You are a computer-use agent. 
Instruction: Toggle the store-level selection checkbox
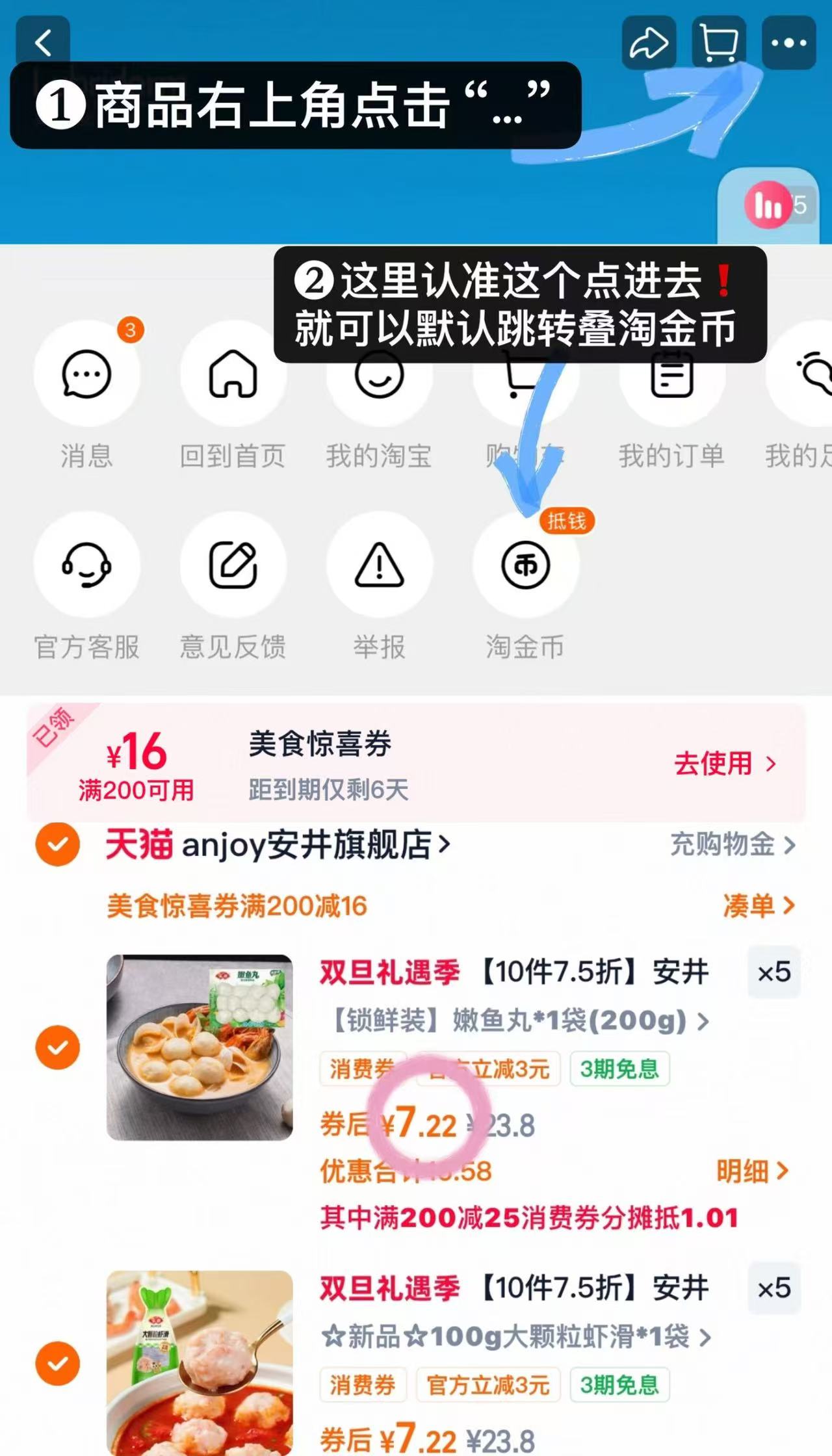click(x=57, y=846)
